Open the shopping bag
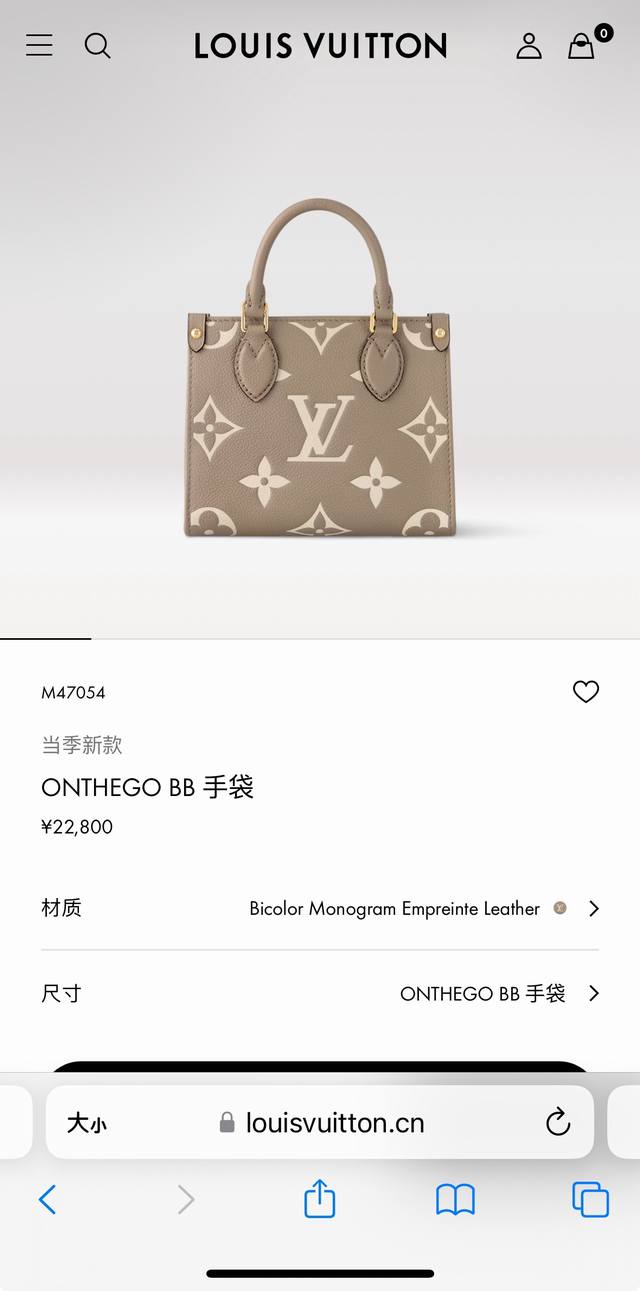Image resolution: width=640 pixels, height=1291 pixels. click(x=582, y=46)
